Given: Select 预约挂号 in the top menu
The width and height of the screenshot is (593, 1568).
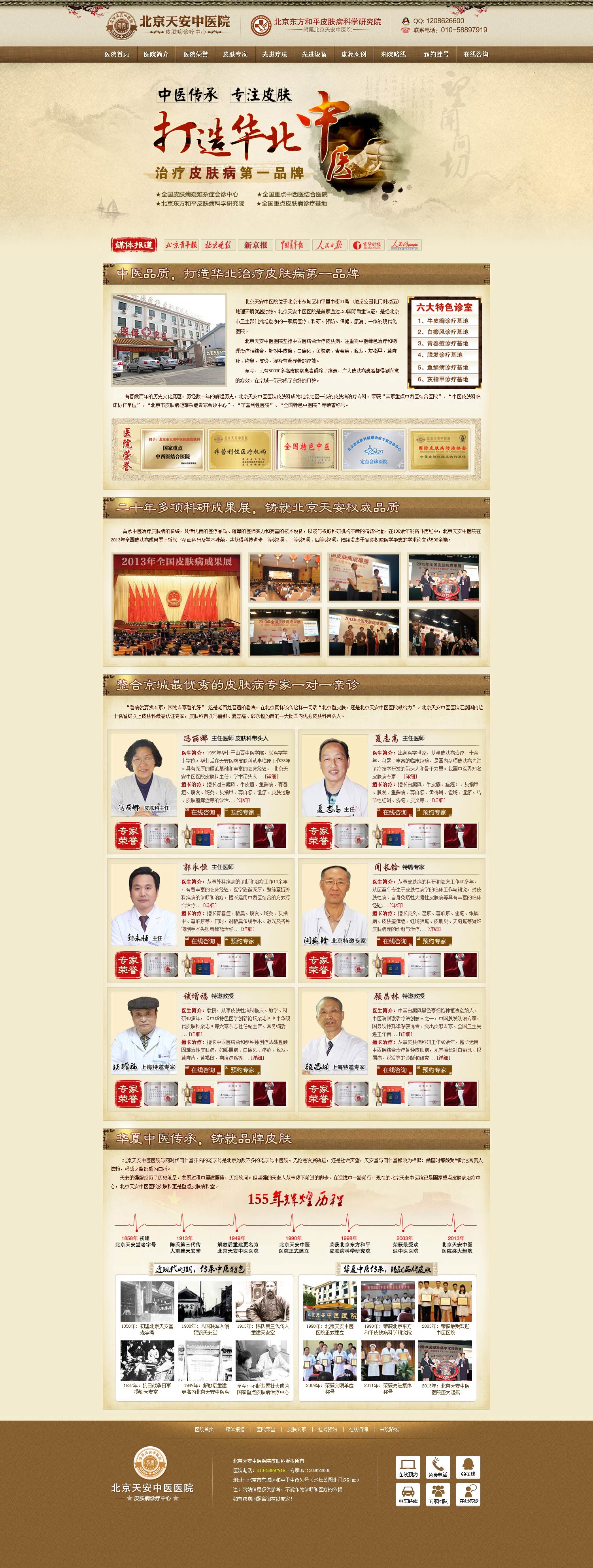Looking at the screenshot, I should pos(436,54).
